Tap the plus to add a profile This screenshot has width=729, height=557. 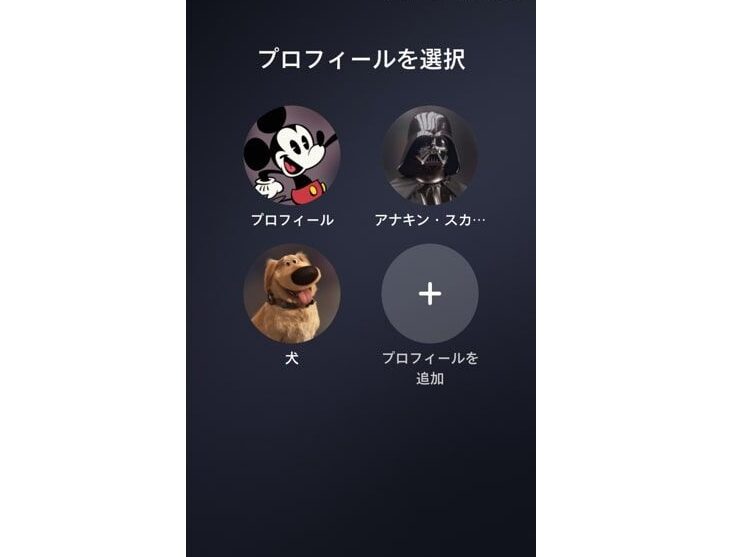(x=429, y=294)
